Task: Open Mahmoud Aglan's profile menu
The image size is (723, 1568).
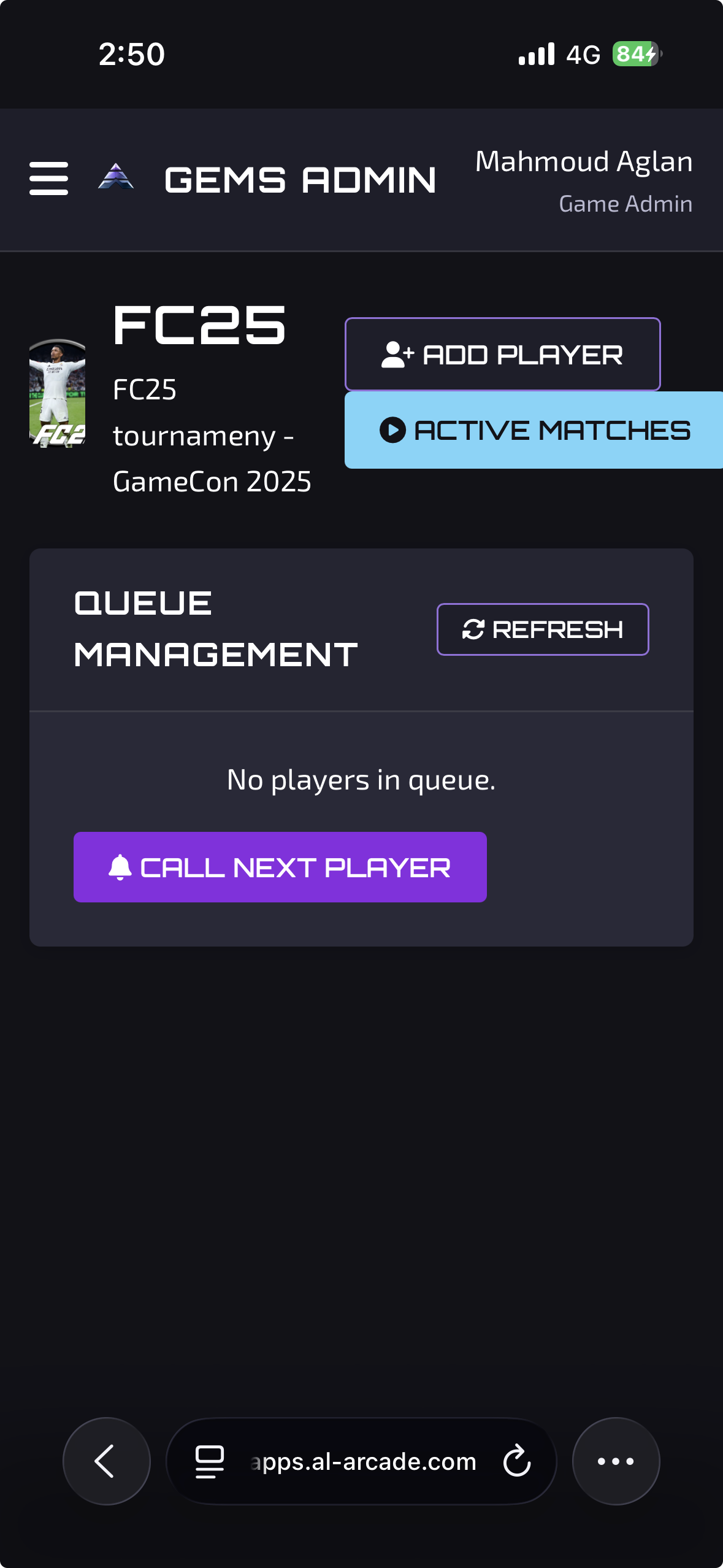Action: (x=583, y=180)
